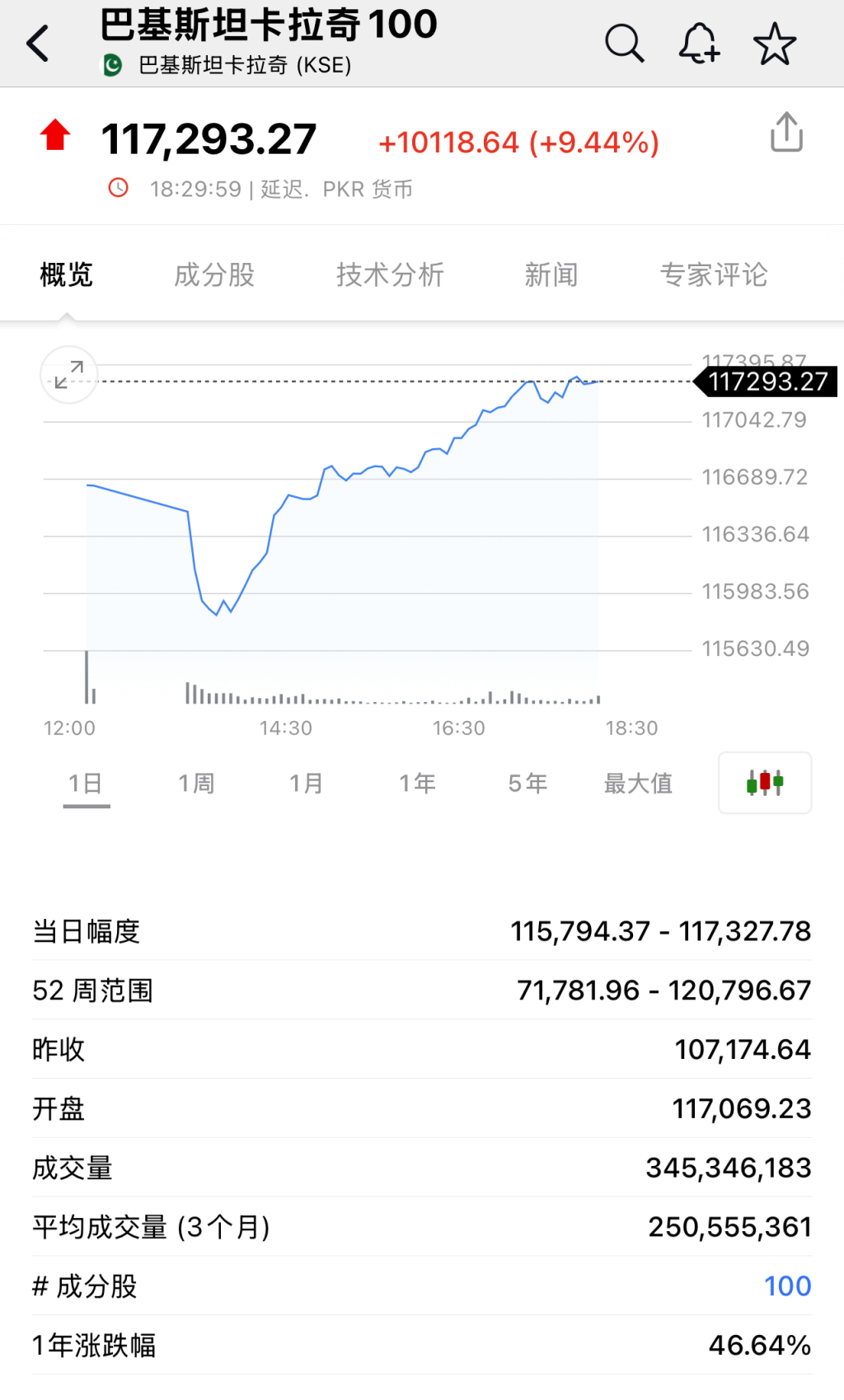Switch to the 成分股 tab
844x1400 pixels.
tap(214, 274)
